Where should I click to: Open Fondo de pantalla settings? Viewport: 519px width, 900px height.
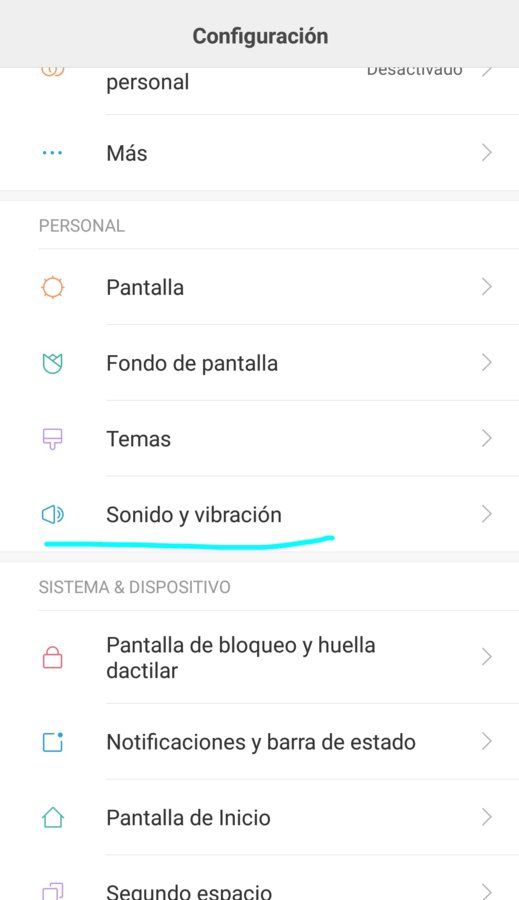[260, 363]
